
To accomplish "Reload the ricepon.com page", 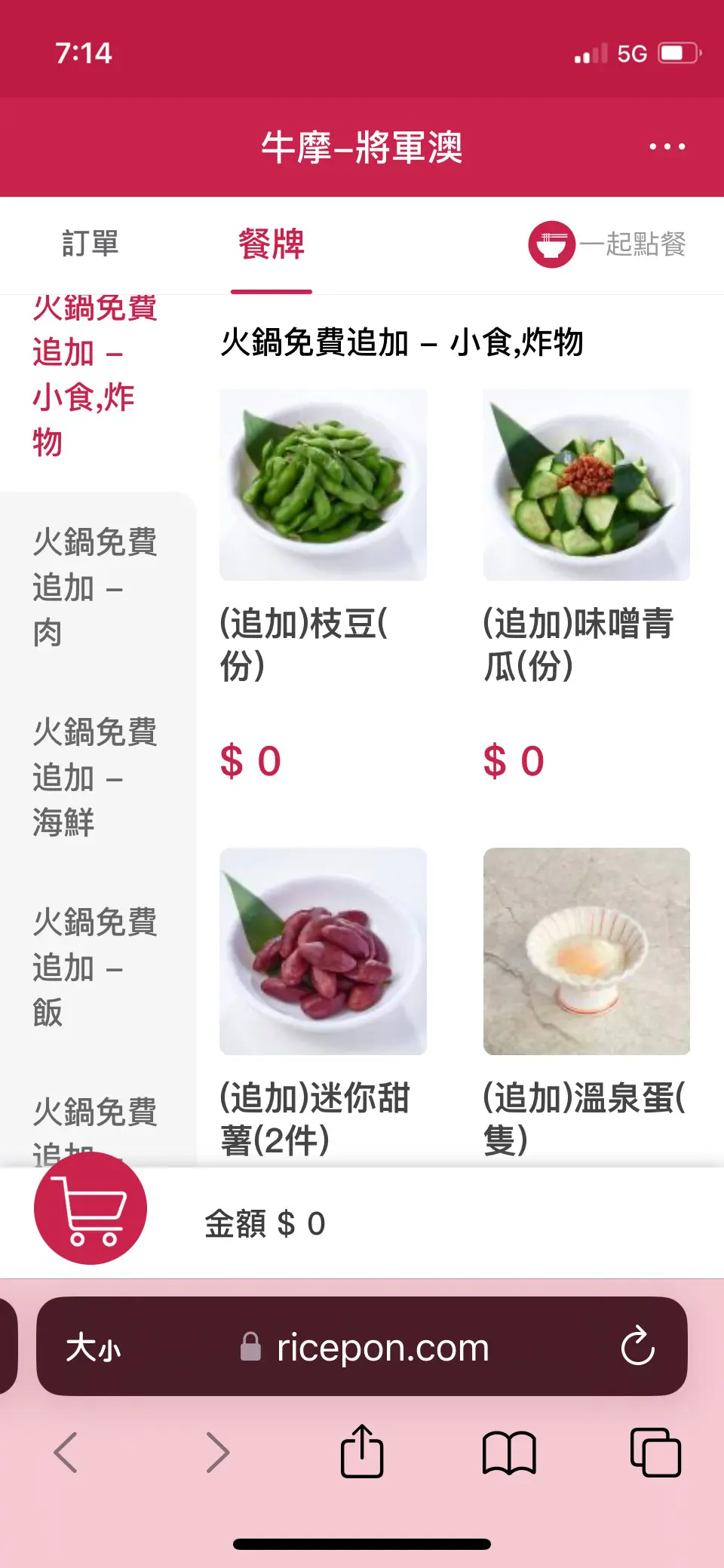I will (637, 1346).
